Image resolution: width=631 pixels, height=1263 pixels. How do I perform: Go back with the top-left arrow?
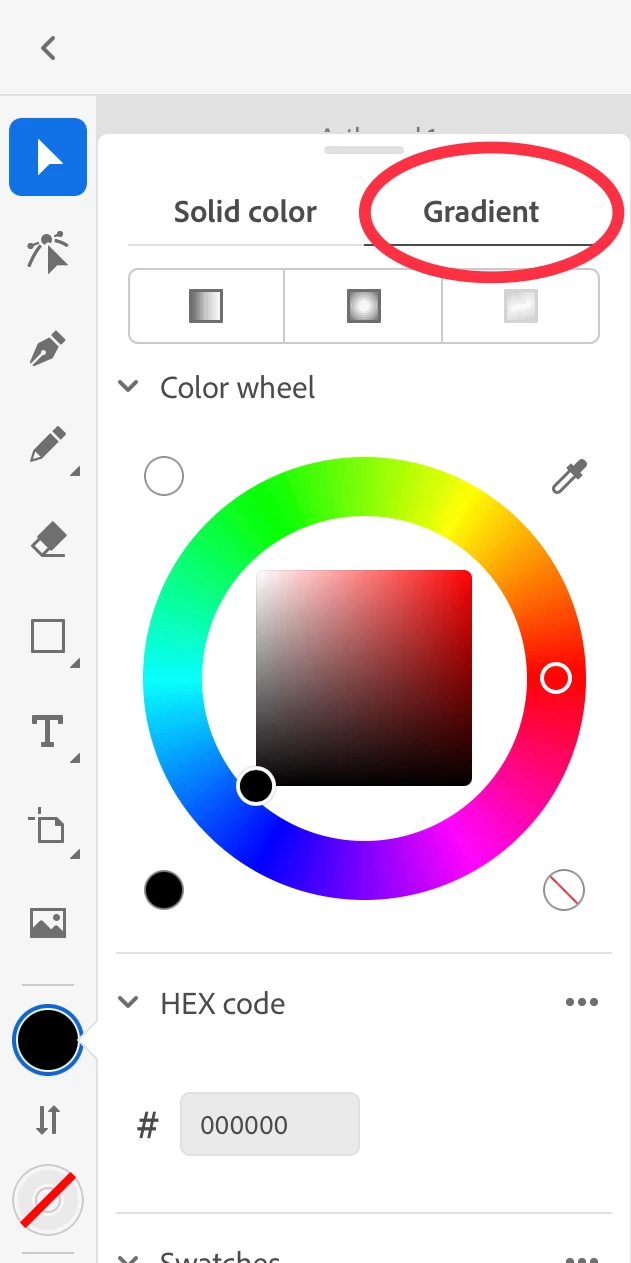48,47
